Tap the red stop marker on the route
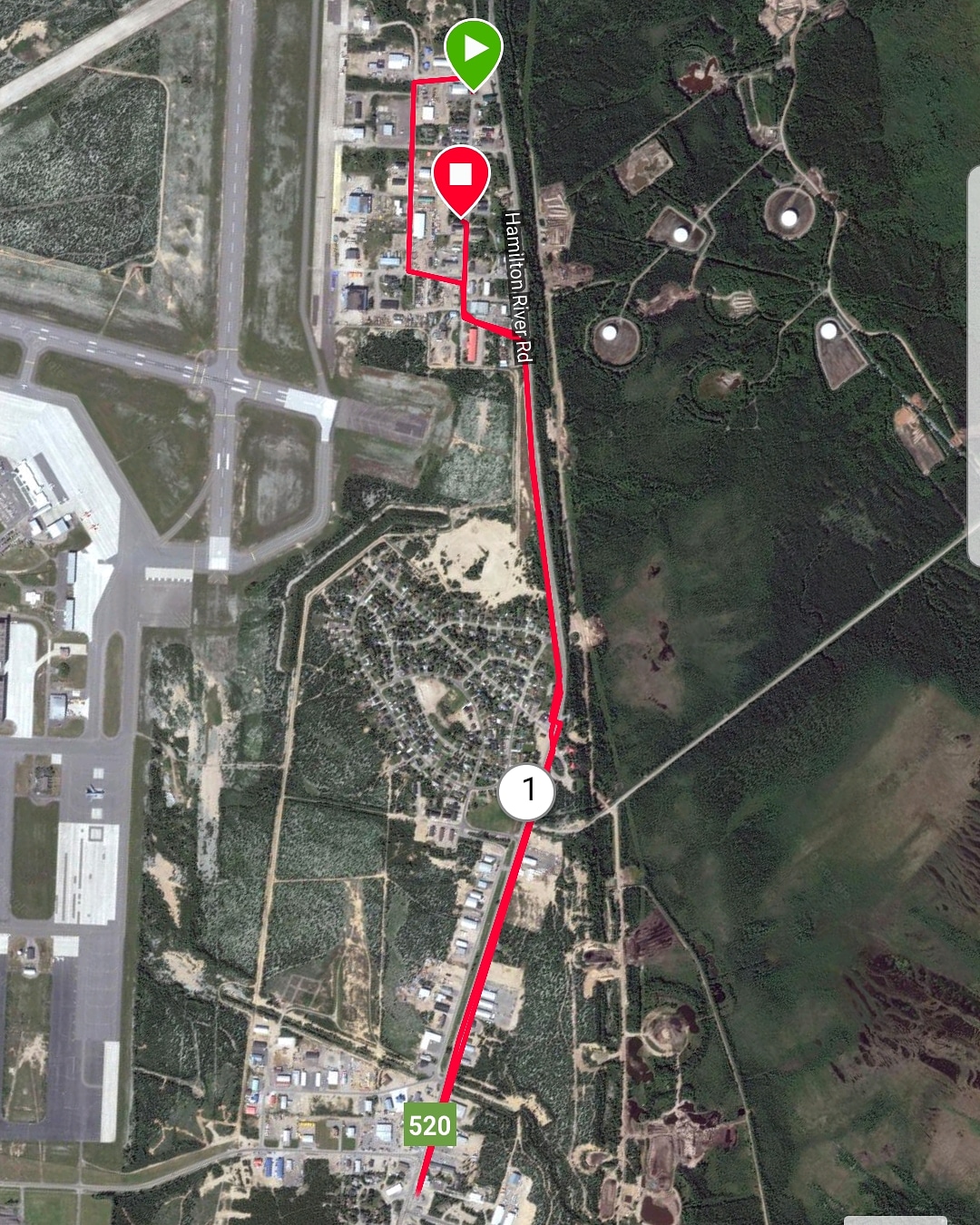Image resolution: width=980 pixels, height=1225 pixels. click(461, 177)
